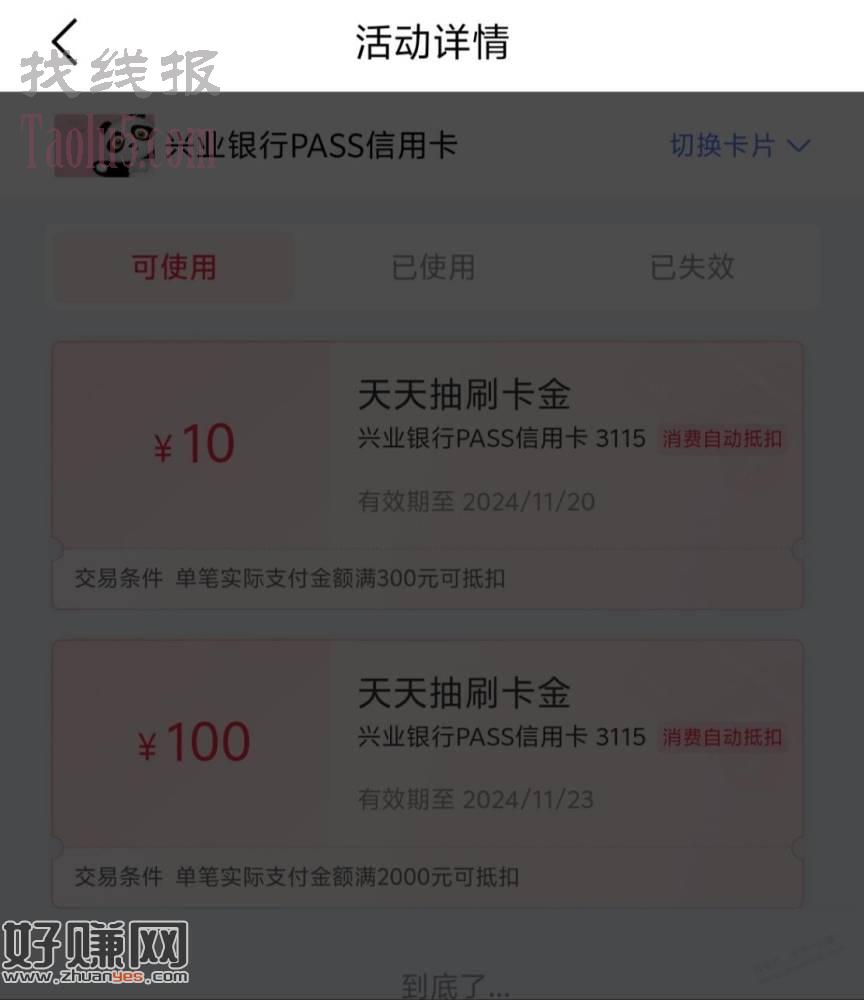The width and height of the screenshot is (864, 1000).
Task: Switch to the 已失效 tab
Action: 692,267
